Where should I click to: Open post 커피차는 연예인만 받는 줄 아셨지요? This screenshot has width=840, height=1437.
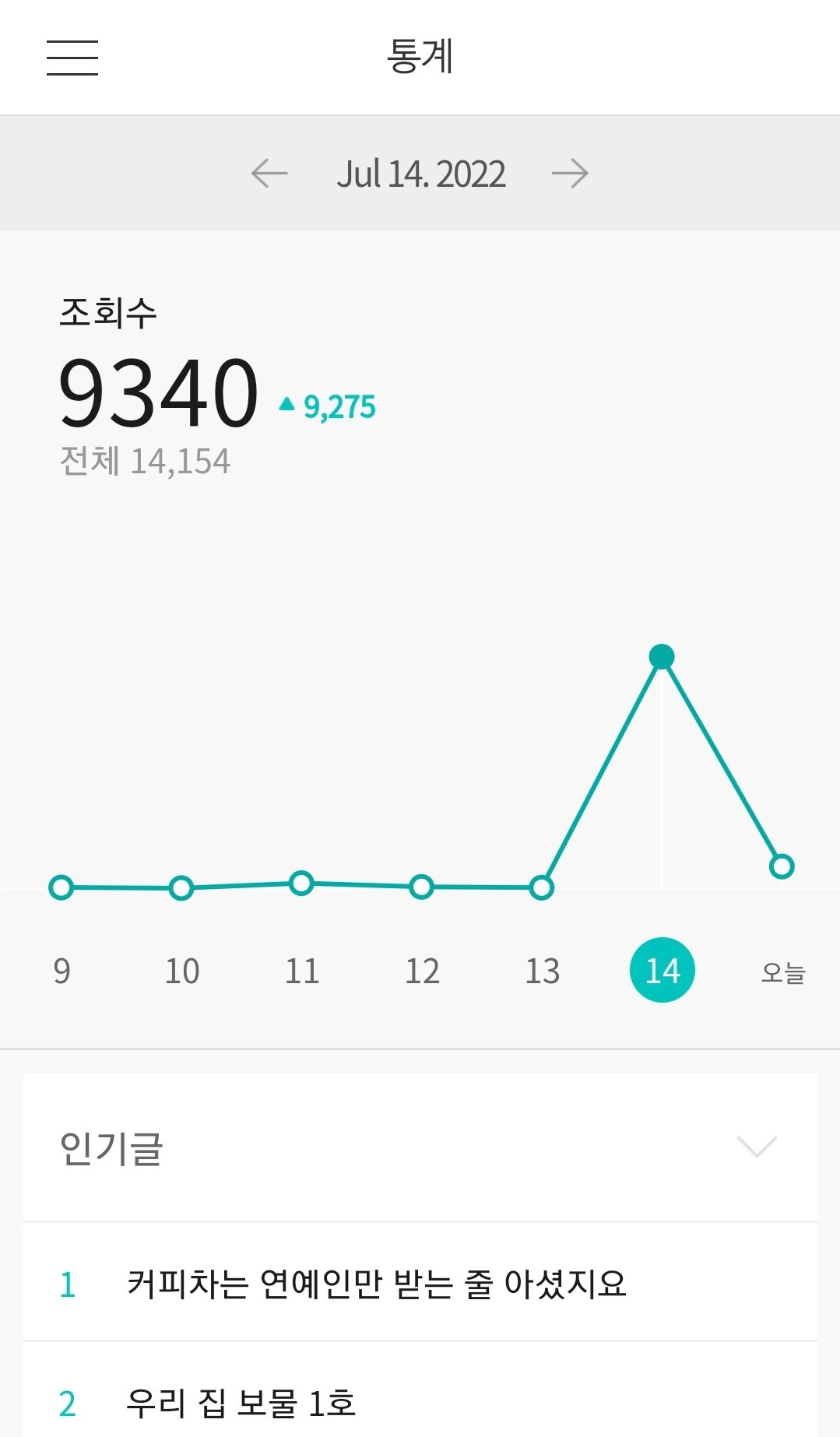(377, 1284)
